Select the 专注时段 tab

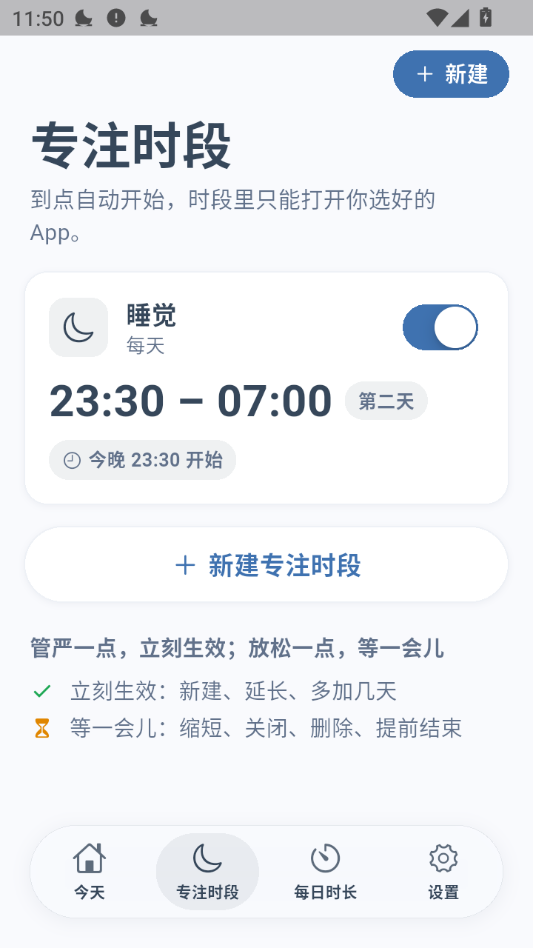(207, 871)
